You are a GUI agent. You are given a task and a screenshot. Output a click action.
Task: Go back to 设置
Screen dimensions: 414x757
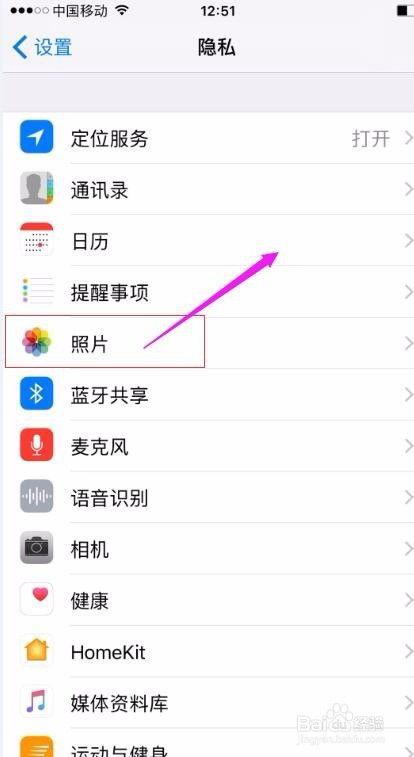point(42,48)
